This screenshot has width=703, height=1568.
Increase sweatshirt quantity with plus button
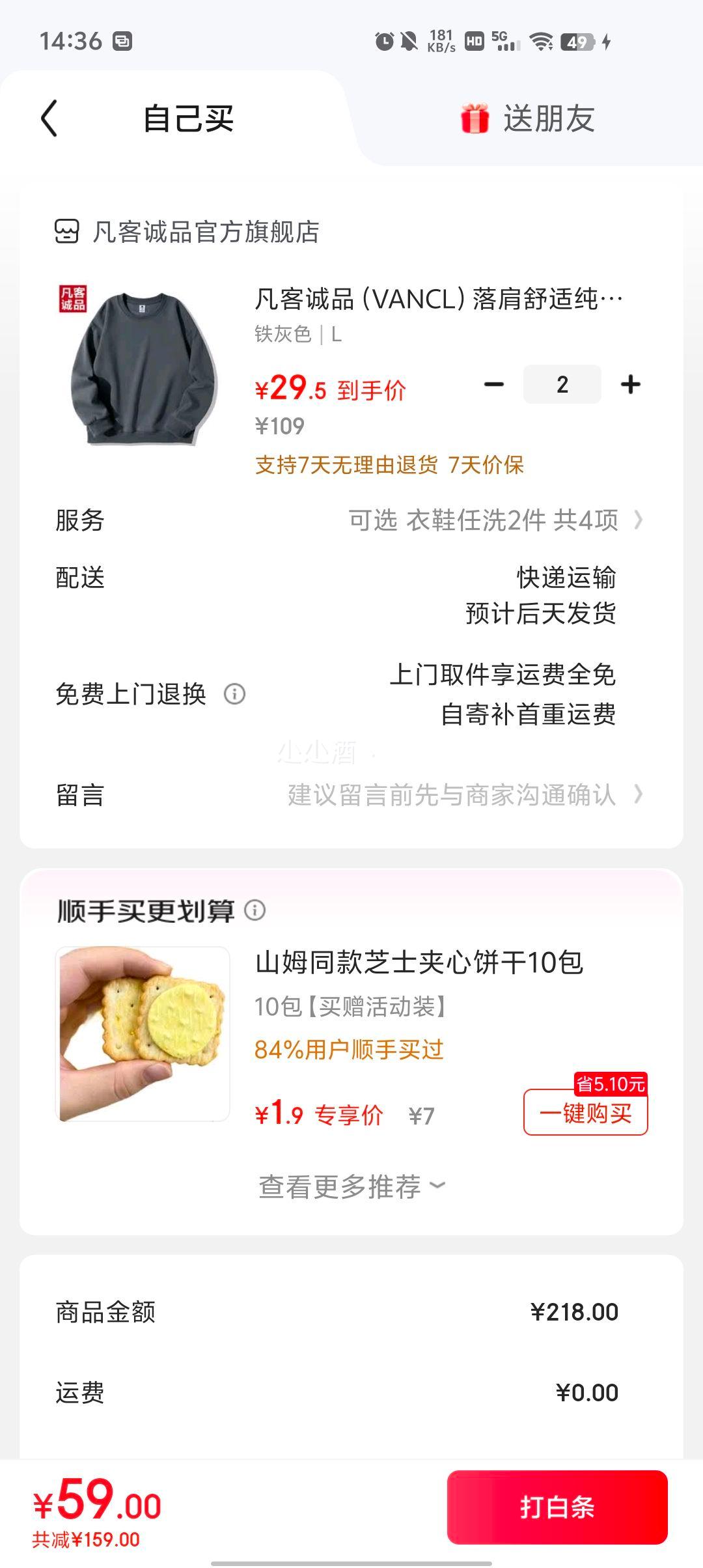coord(630,384)
